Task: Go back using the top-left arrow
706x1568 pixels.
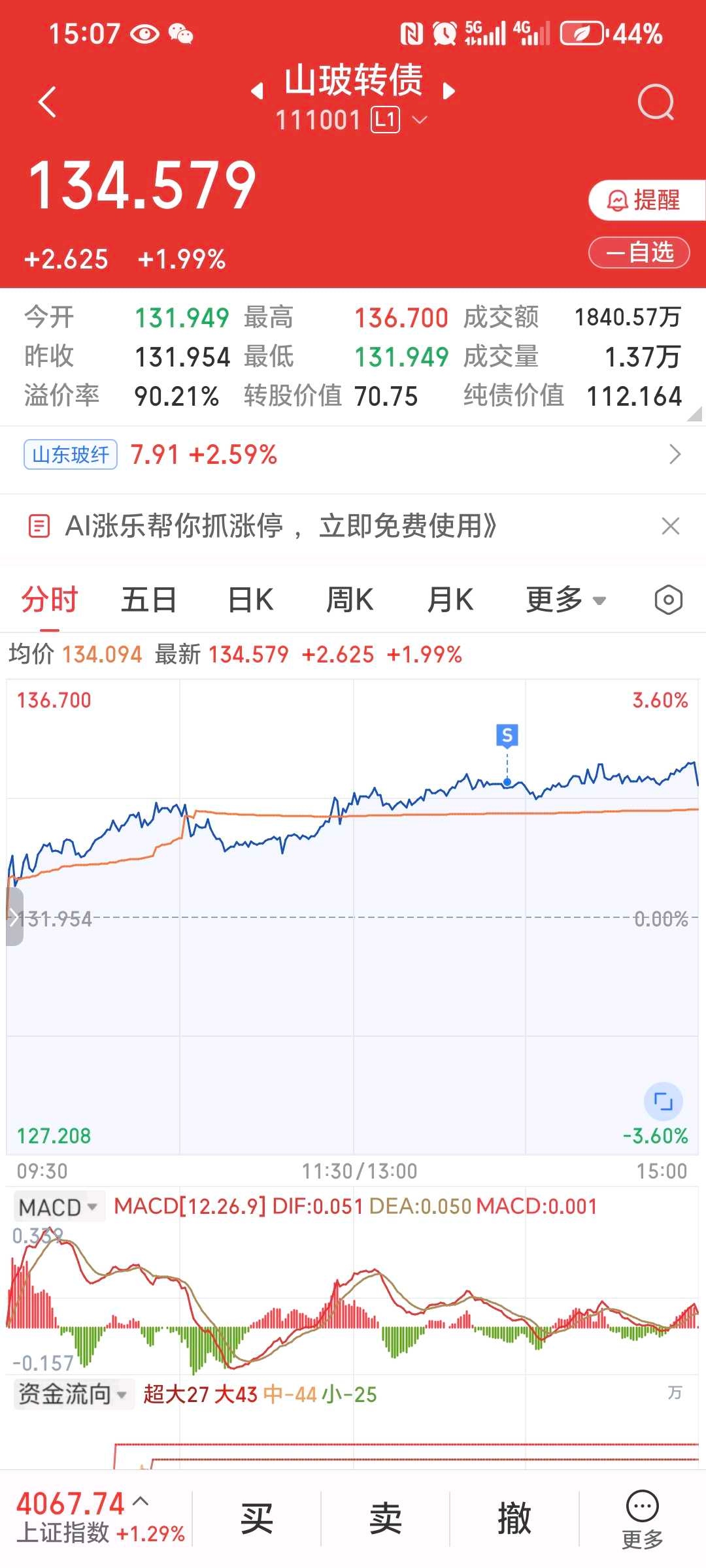Action: point(47,103)
